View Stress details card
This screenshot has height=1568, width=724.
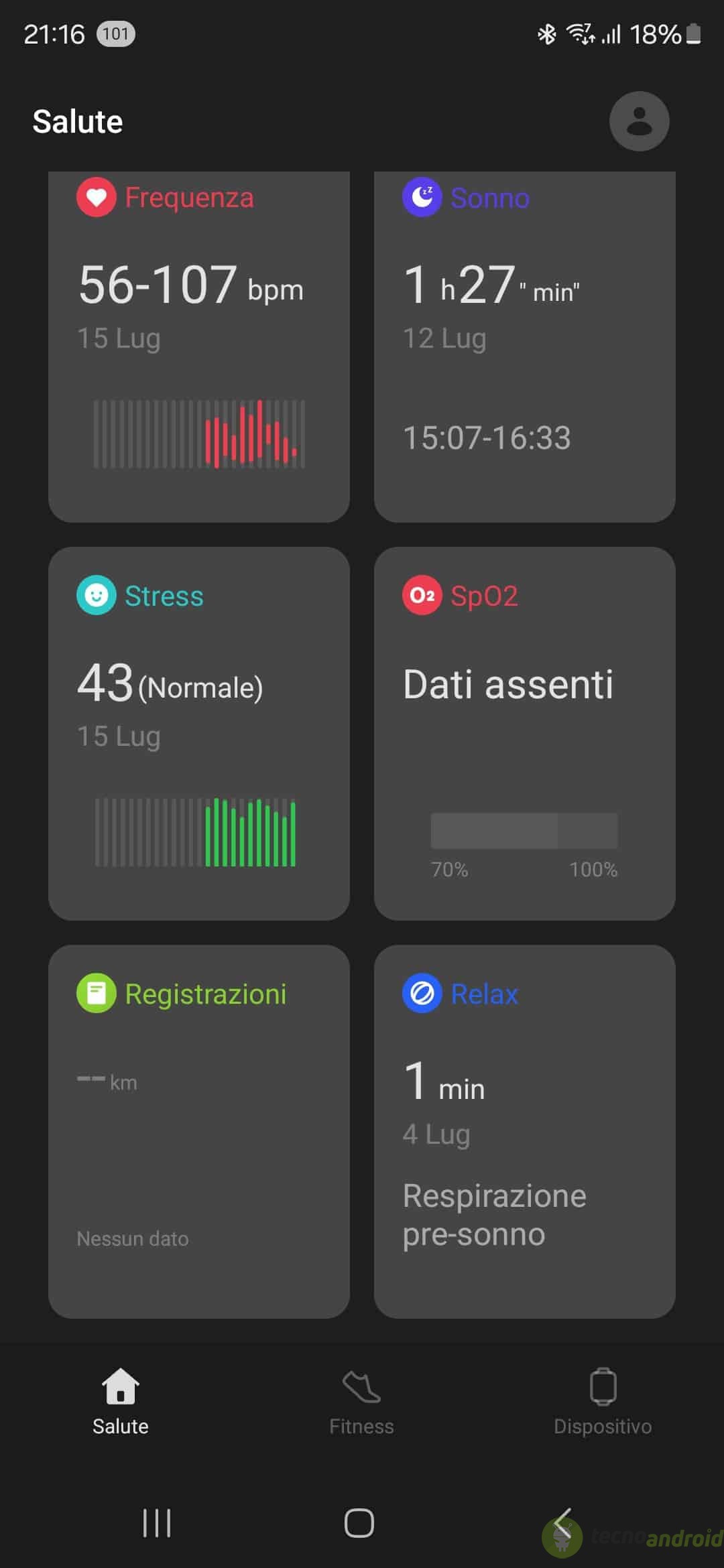pos(199,734)
